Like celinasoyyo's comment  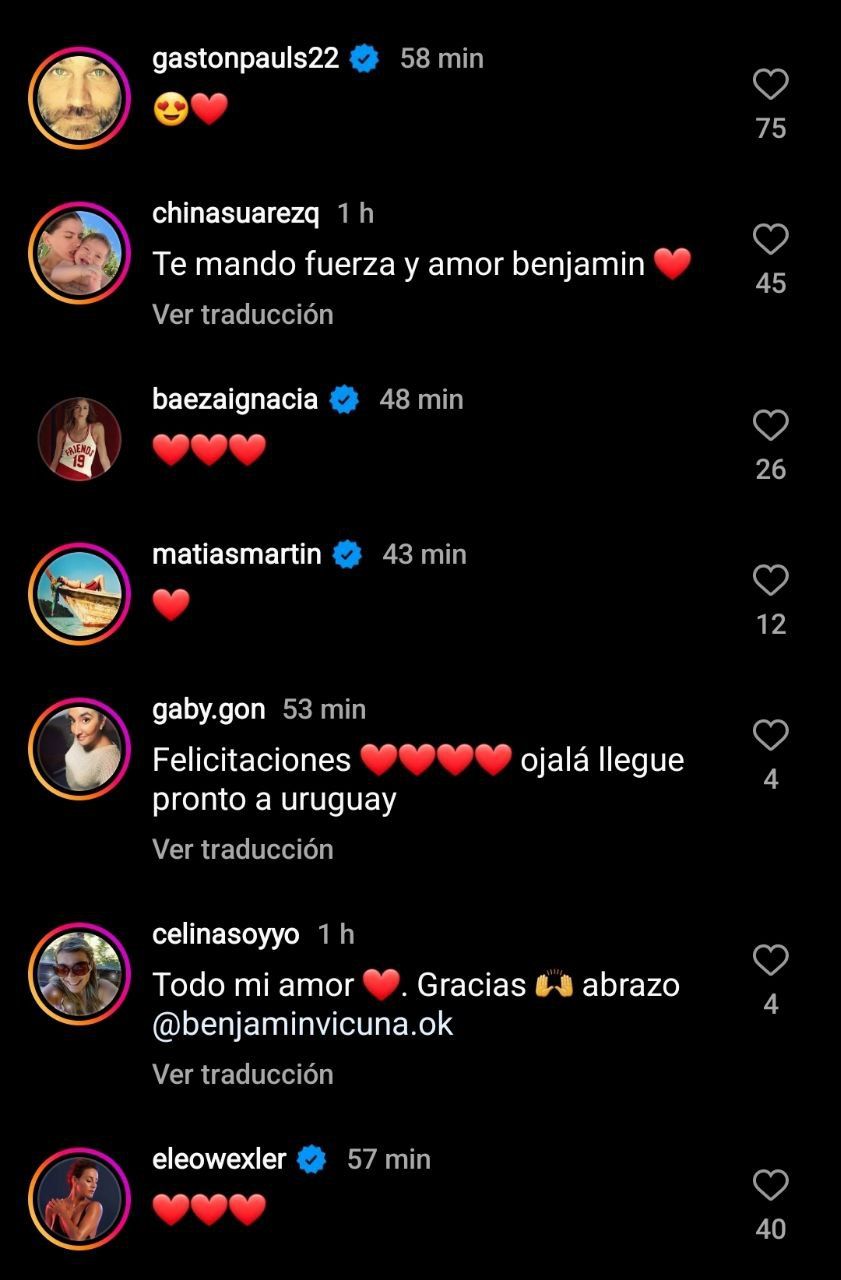coord(770,961)
